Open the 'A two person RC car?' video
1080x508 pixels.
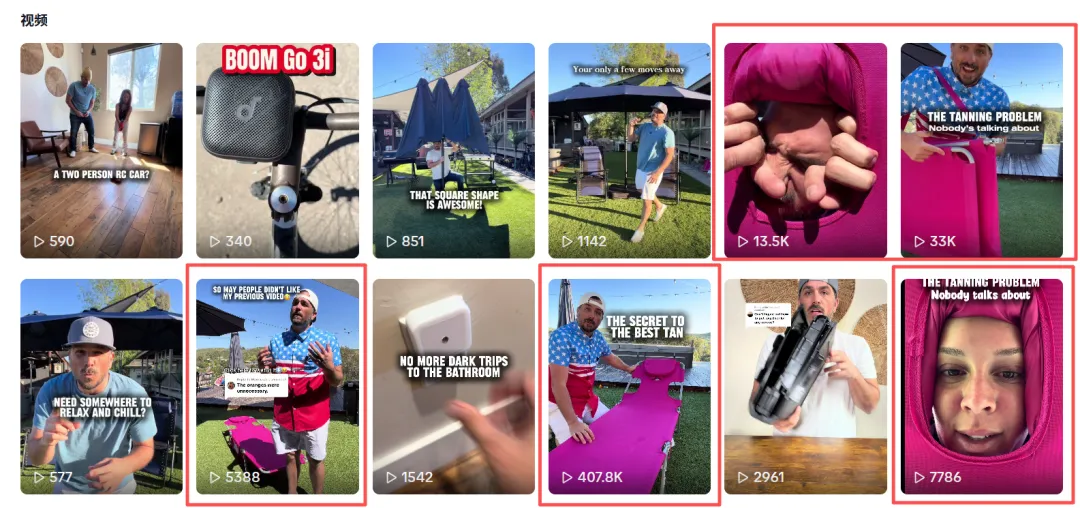coord(101,150)
